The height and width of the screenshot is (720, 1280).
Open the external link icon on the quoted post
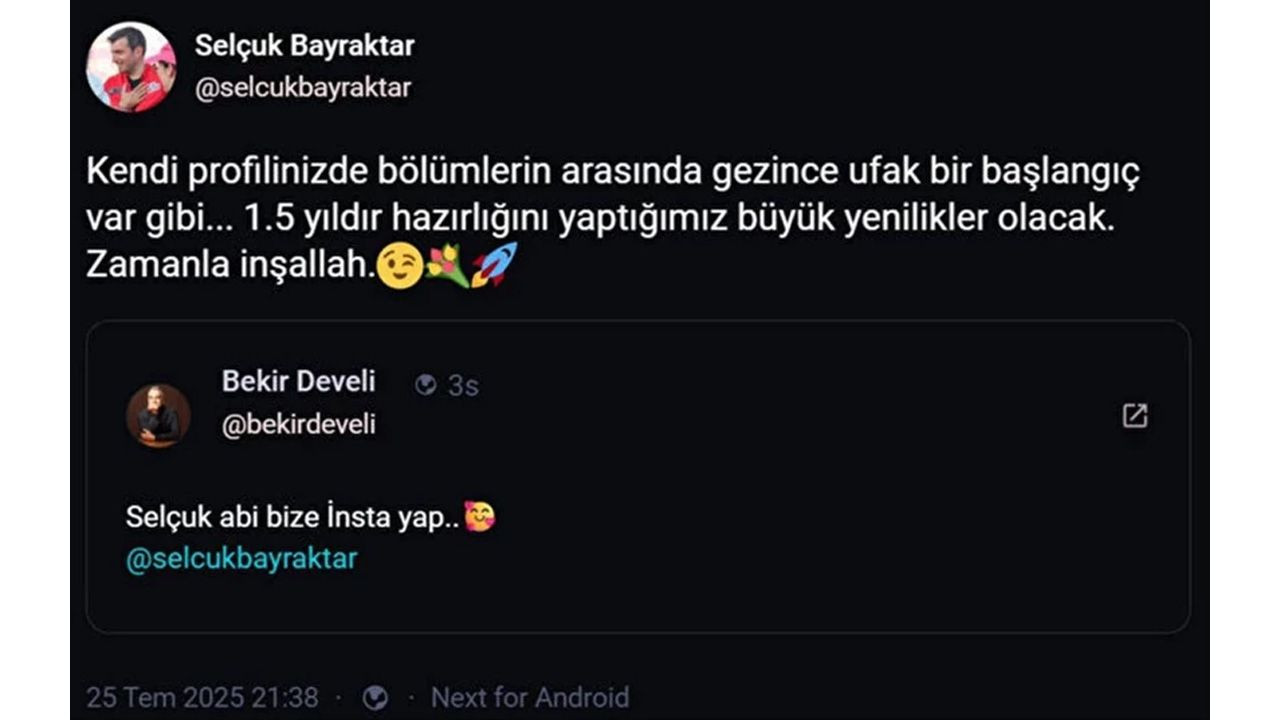(1134, 416)
